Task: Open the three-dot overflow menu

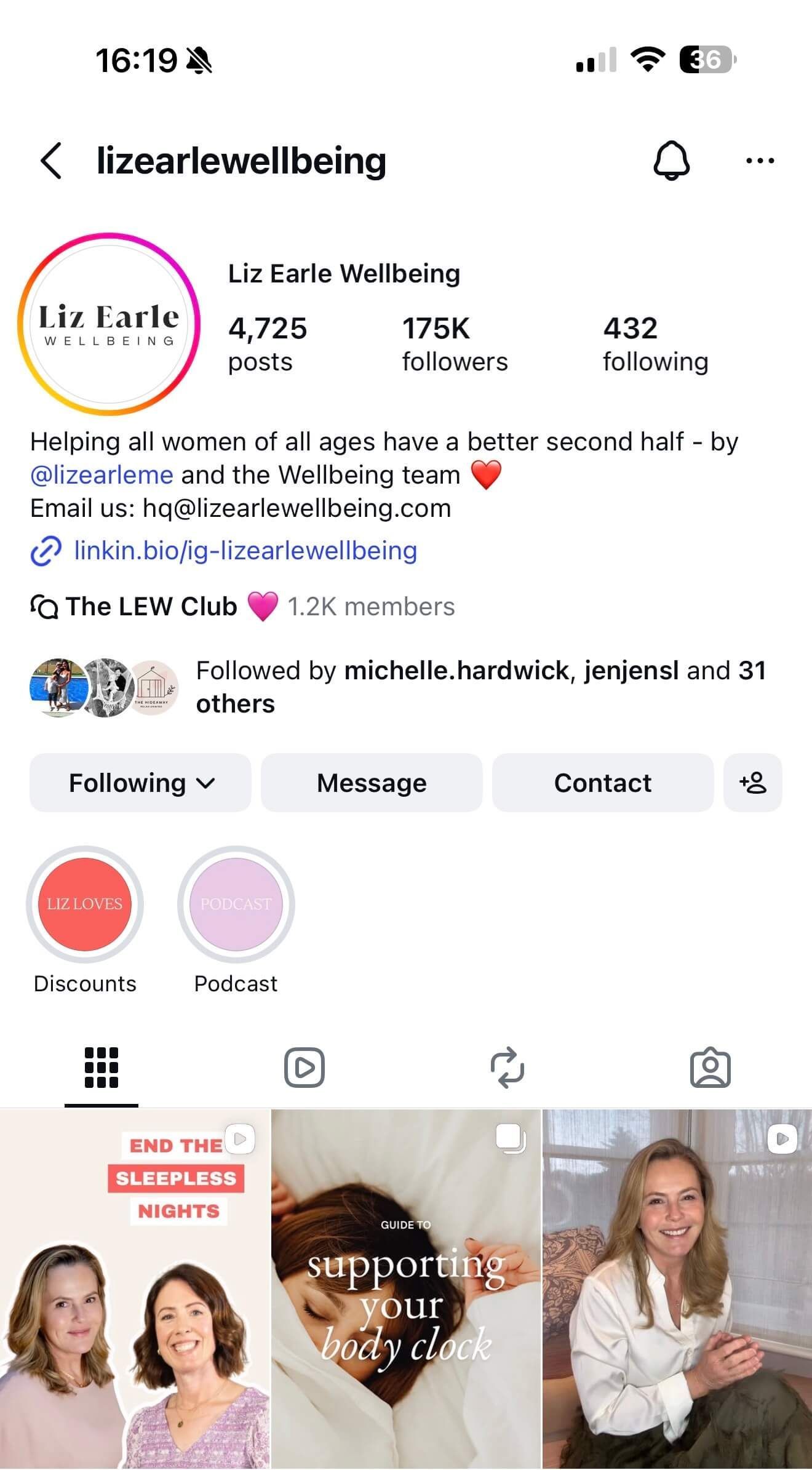Action: (x=760, y=161)
